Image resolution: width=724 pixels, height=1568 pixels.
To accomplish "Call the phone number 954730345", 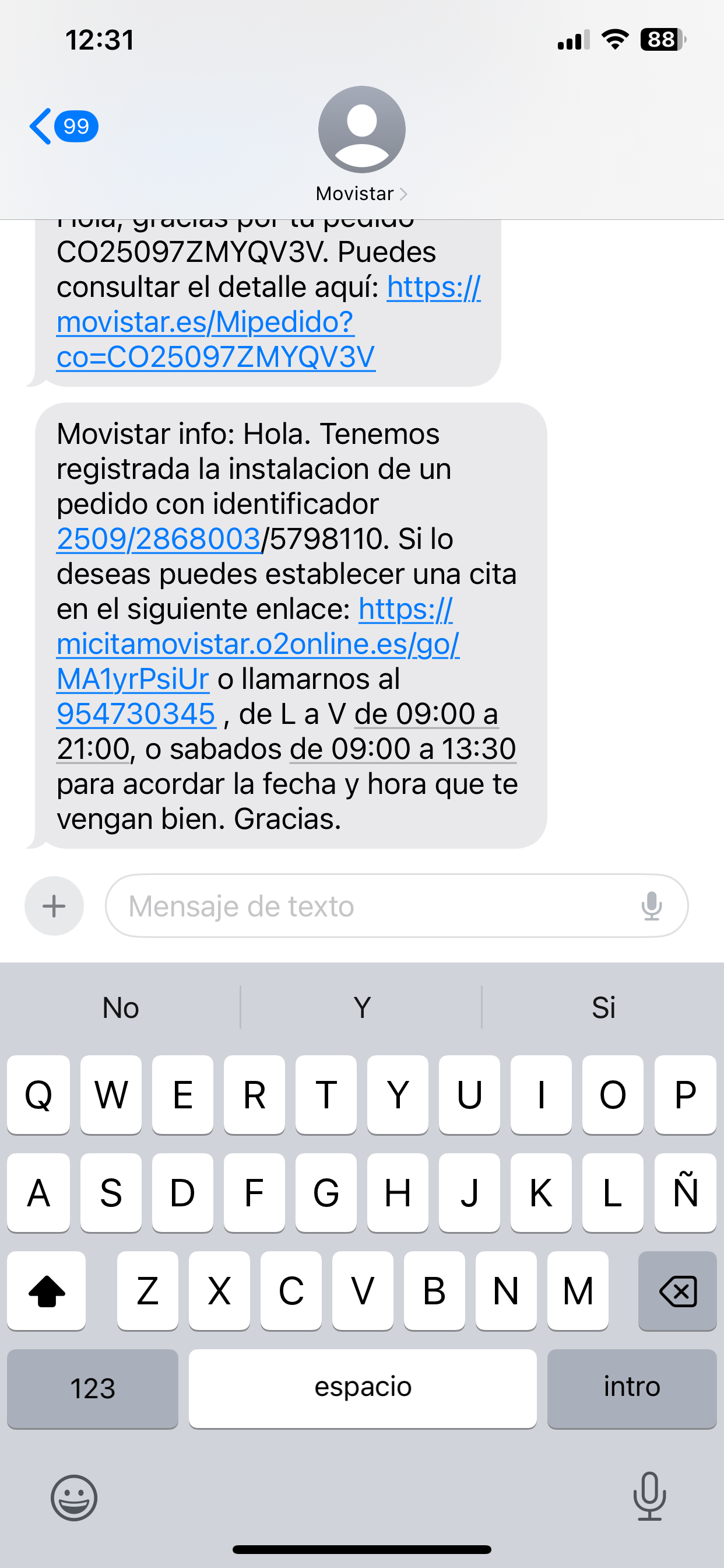I will coord(136,715).
